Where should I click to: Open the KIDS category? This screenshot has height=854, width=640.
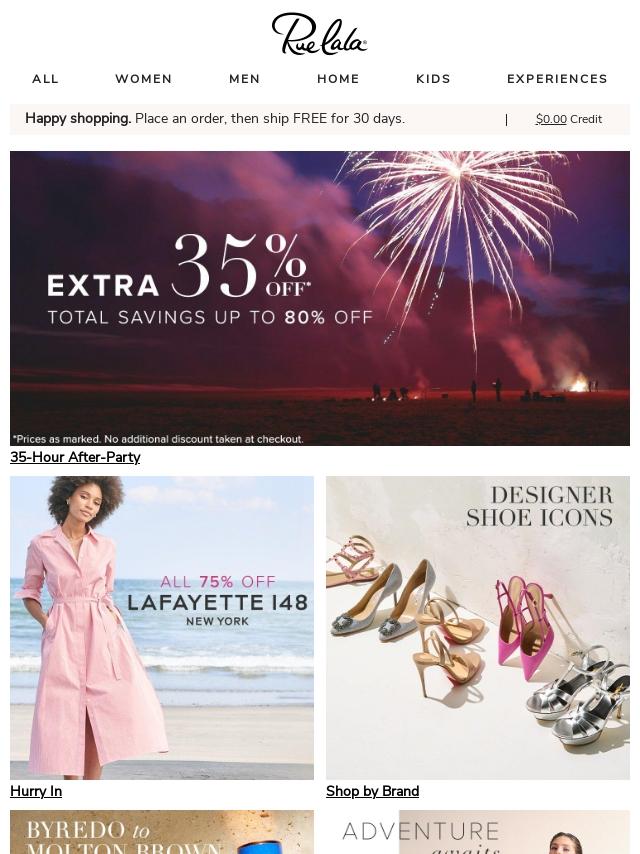[433, 79]
